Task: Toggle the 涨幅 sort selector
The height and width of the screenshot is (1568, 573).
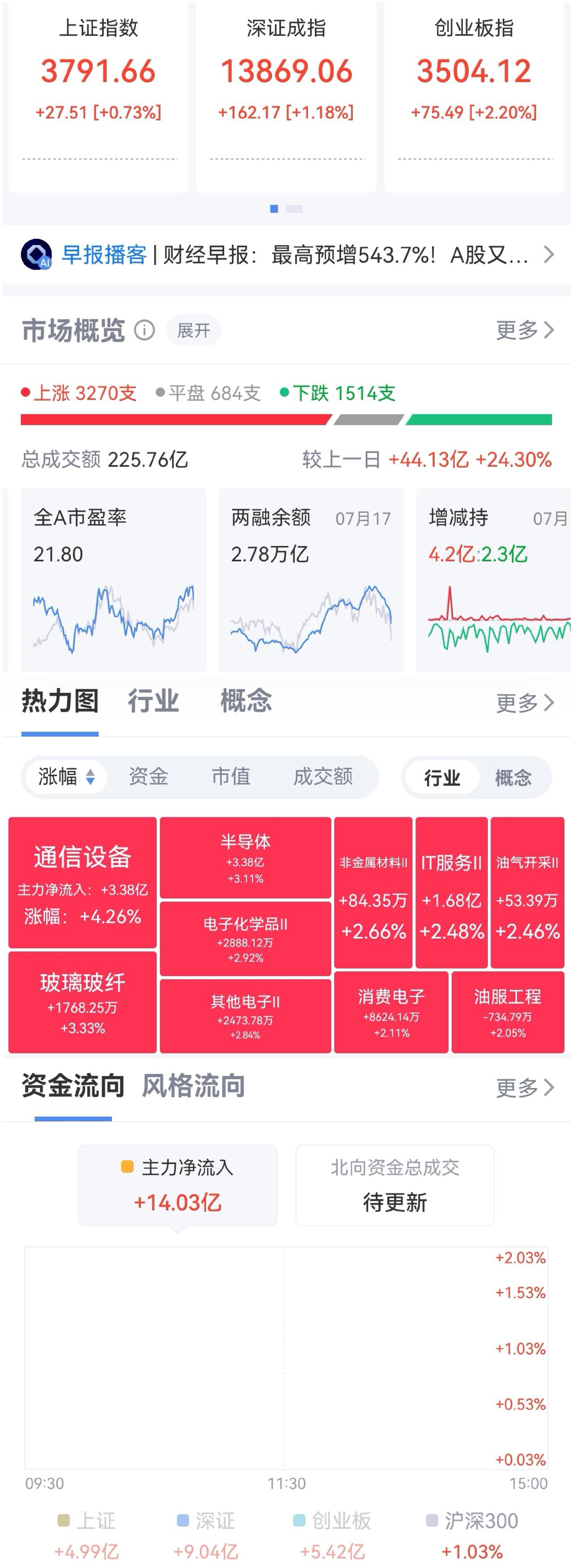Action: tap(66, 777)
